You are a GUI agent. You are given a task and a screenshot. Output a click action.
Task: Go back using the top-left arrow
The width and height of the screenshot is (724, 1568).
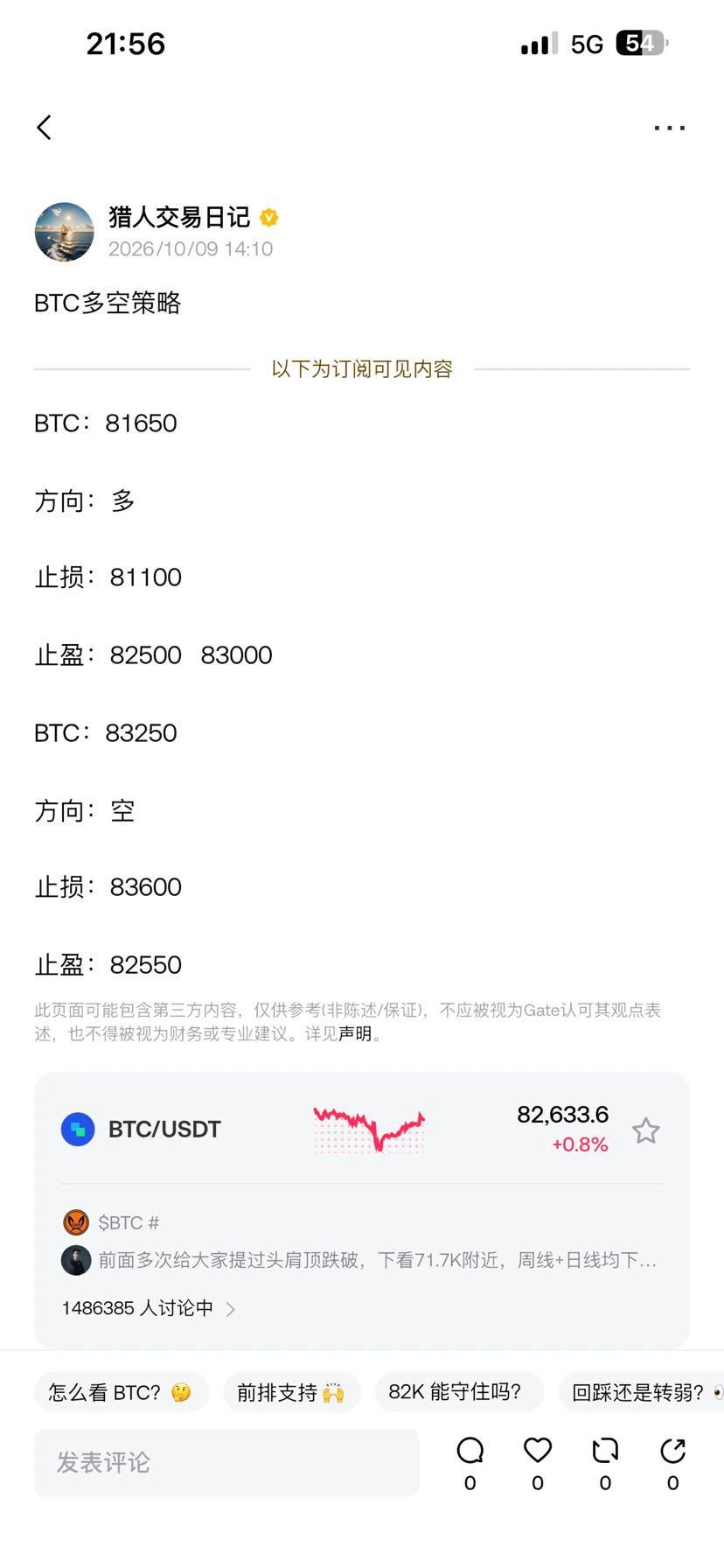tap(45, 128)
